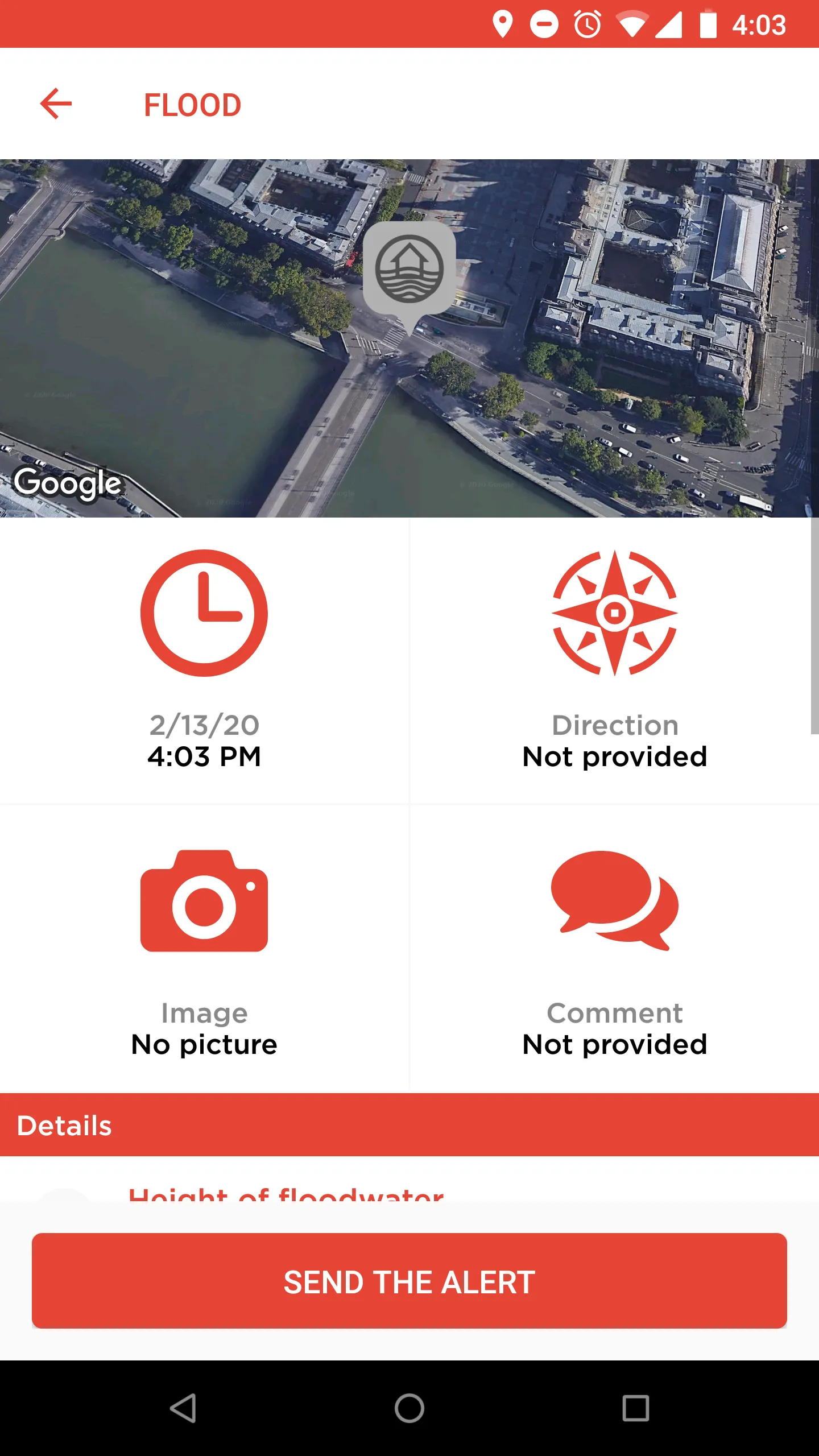Select the compass icon to set direction
This screenshot has width=819, height=1456.
pos(615,614)
